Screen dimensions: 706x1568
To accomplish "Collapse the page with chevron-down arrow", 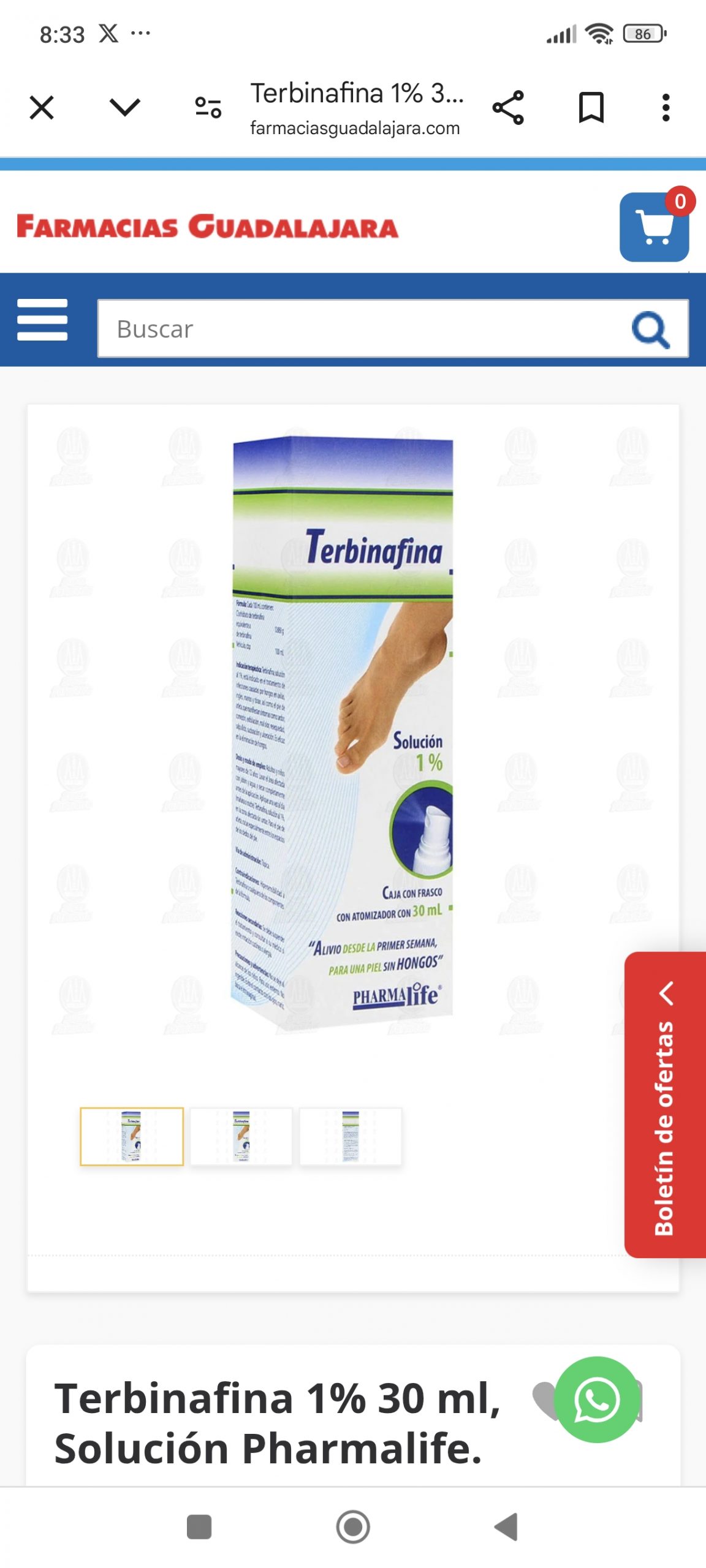I will tap(124, 107).
